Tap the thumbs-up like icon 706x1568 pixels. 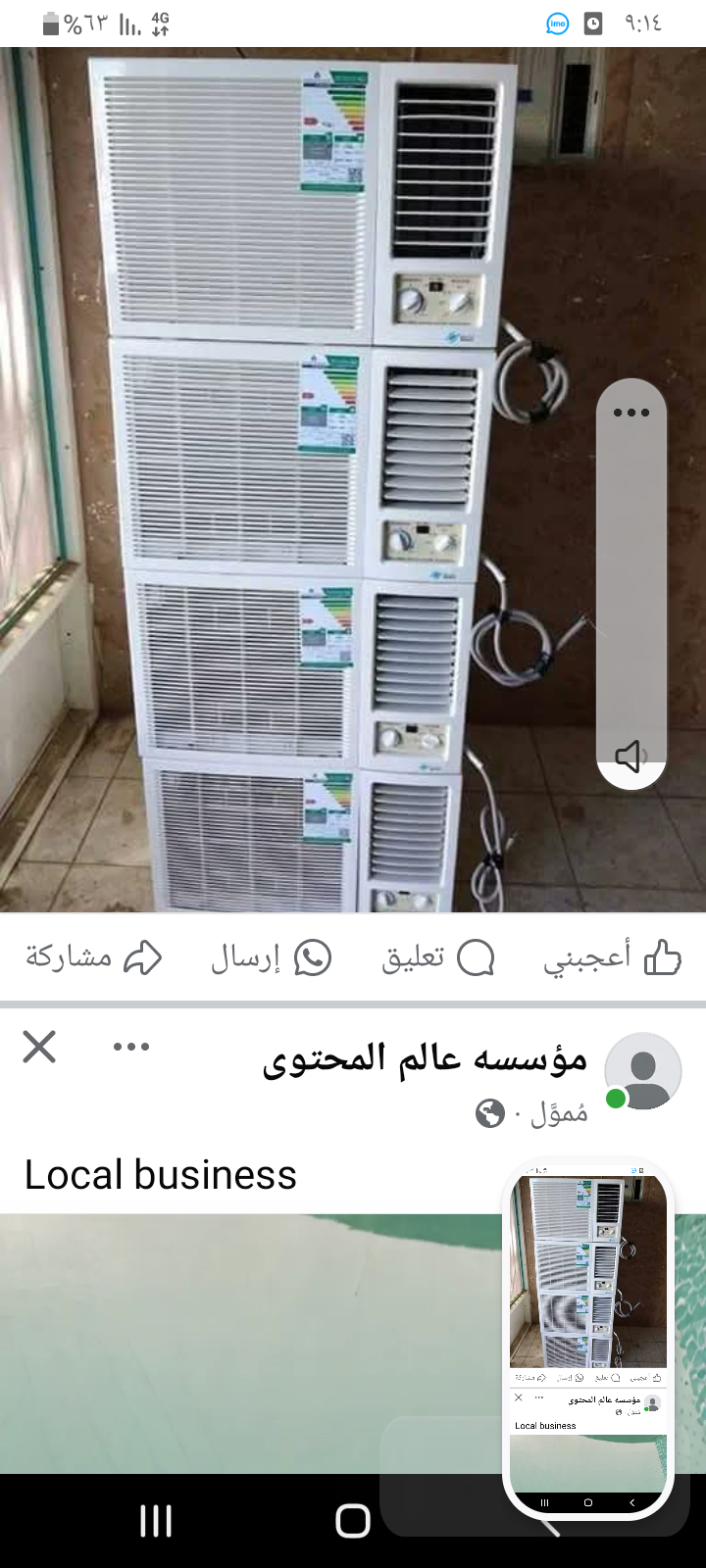click(x=663, y=958)
